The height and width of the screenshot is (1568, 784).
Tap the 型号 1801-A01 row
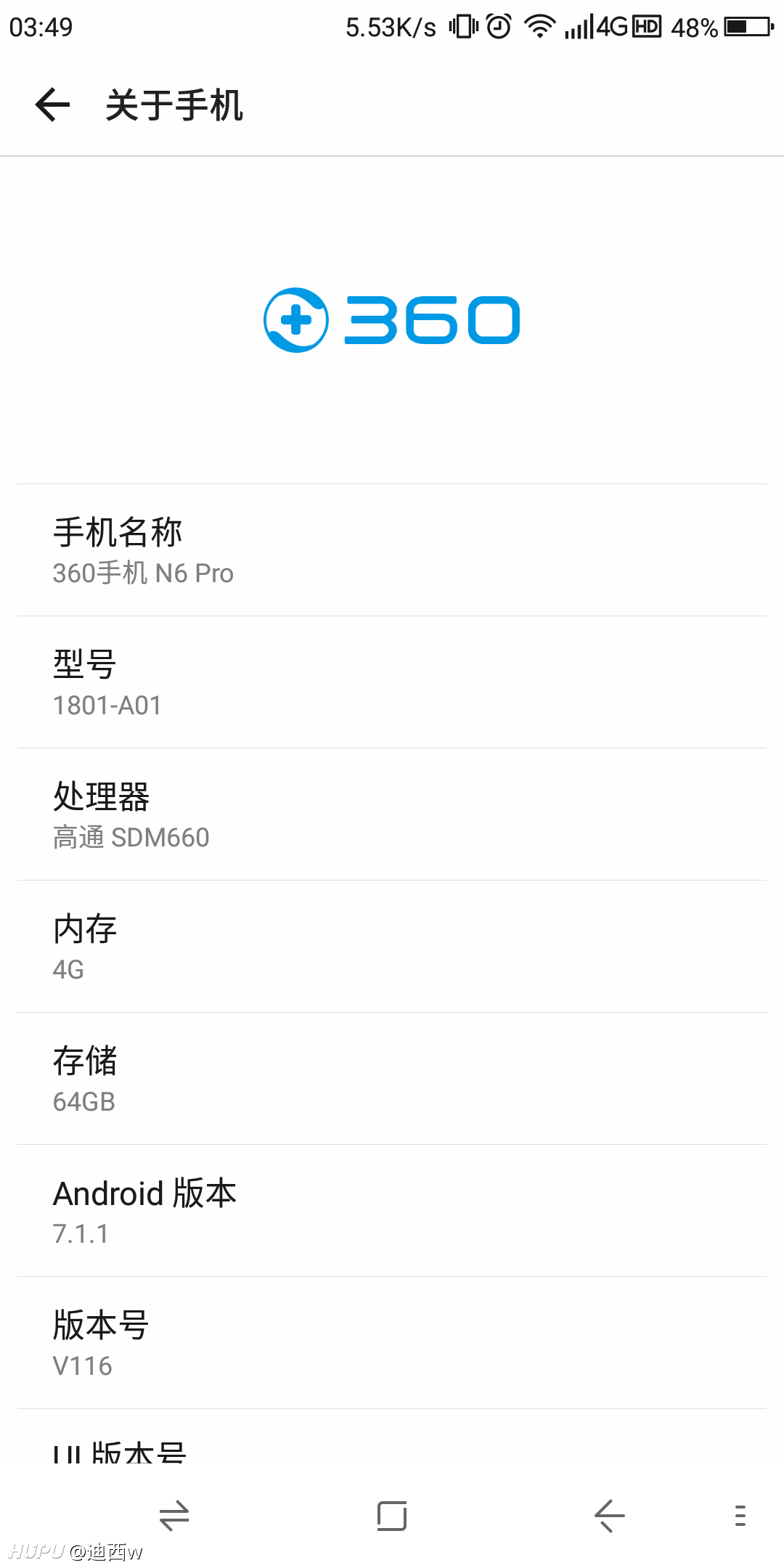[392, 682]
